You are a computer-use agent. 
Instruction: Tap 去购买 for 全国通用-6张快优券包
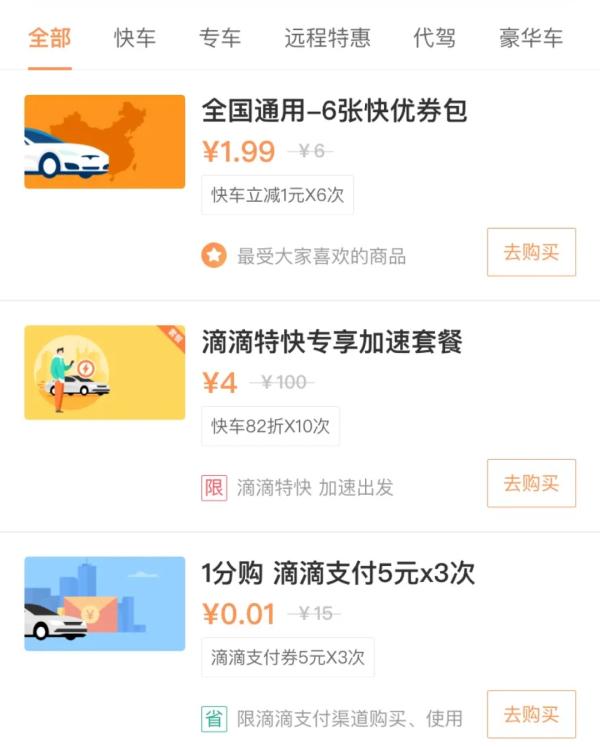531,252
